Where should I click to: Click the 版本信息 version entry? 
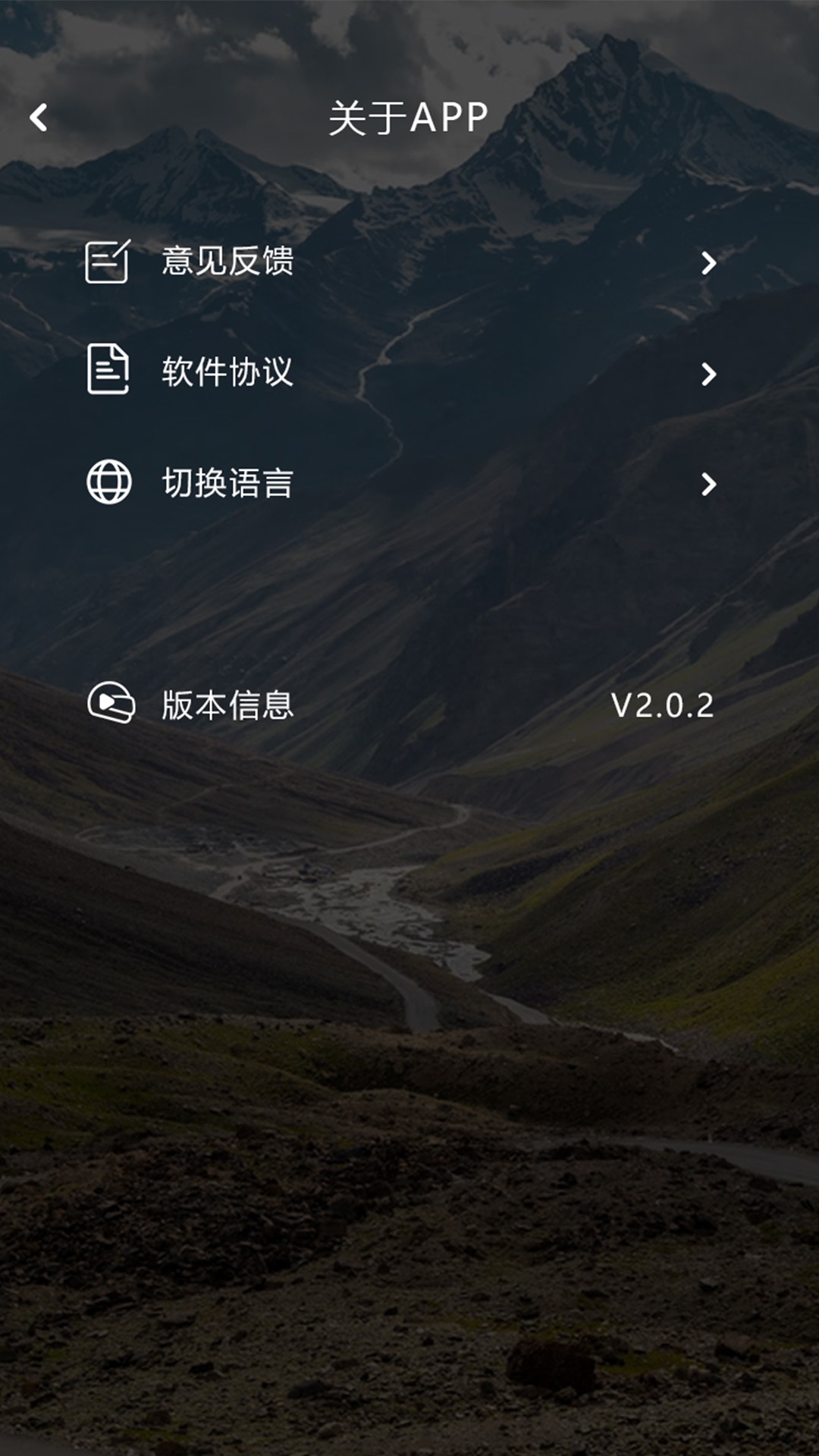(227, 705)
